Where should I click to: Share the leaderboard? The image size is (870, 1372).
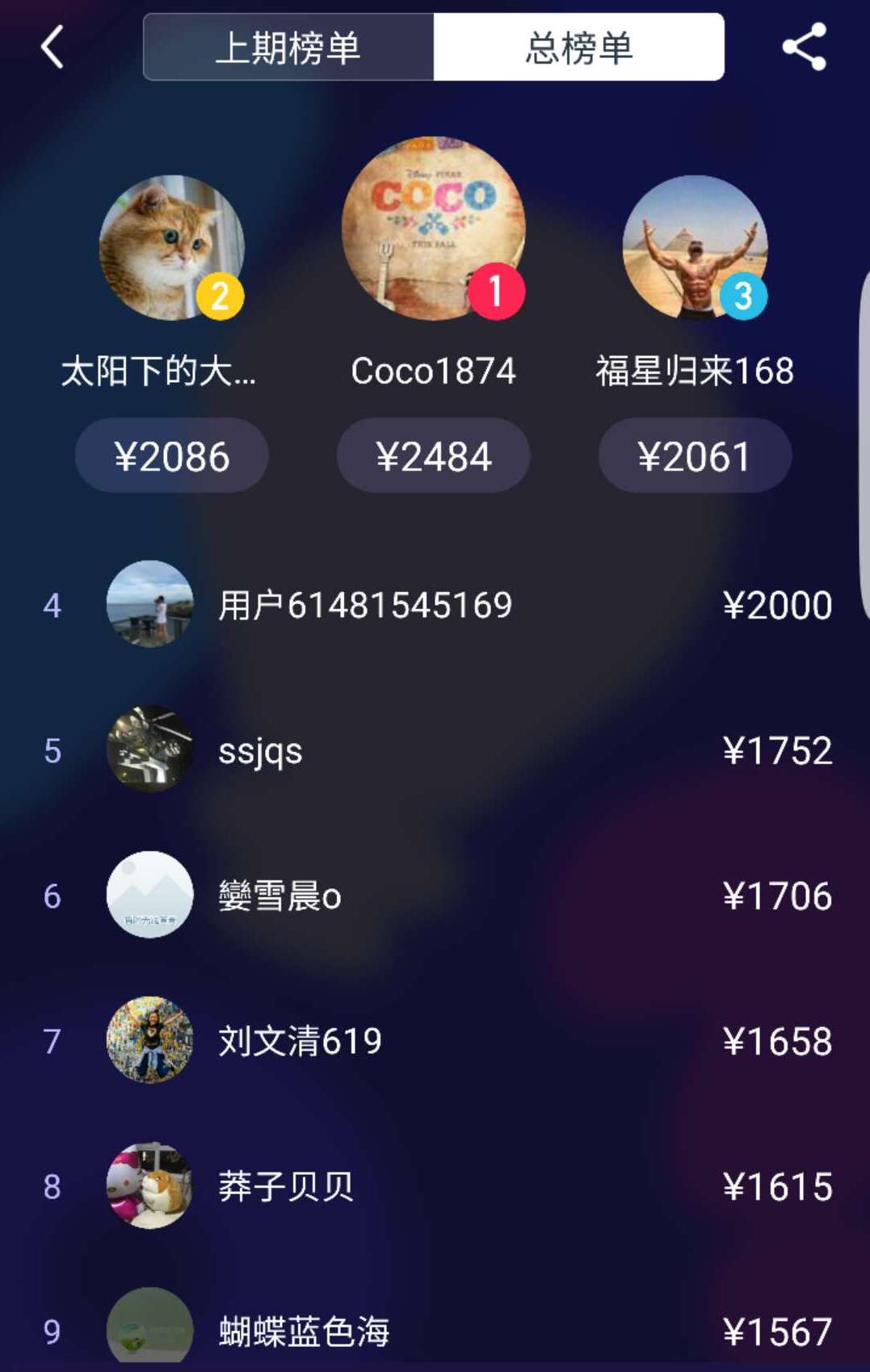[804, 47]
